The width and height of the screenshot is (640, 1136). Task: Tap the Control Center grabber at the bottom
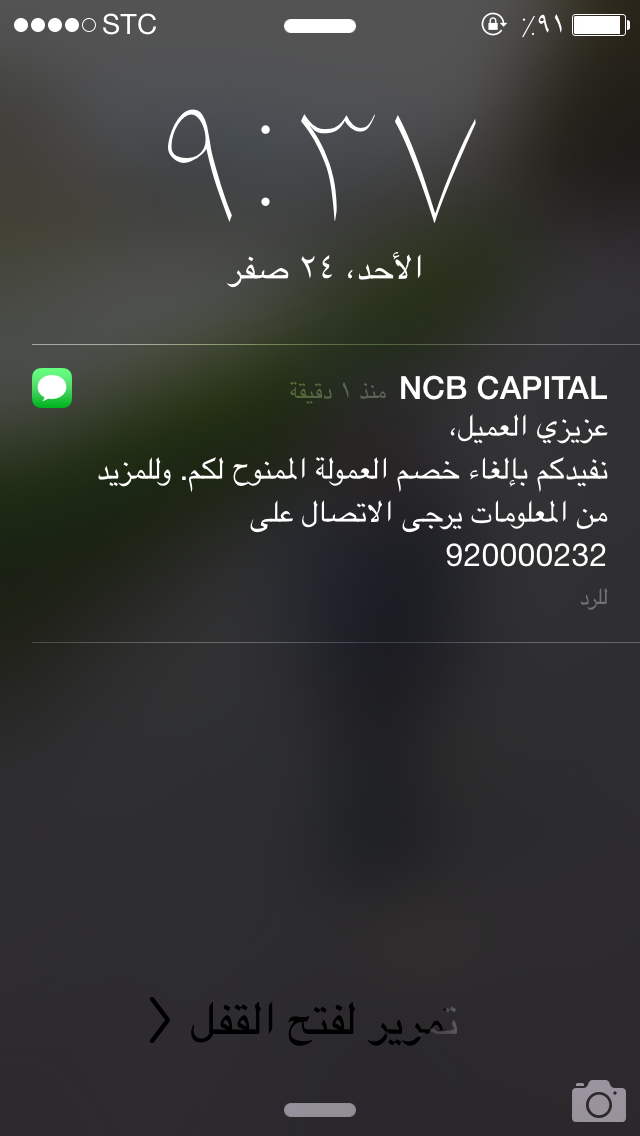[x=320, y=1110]
